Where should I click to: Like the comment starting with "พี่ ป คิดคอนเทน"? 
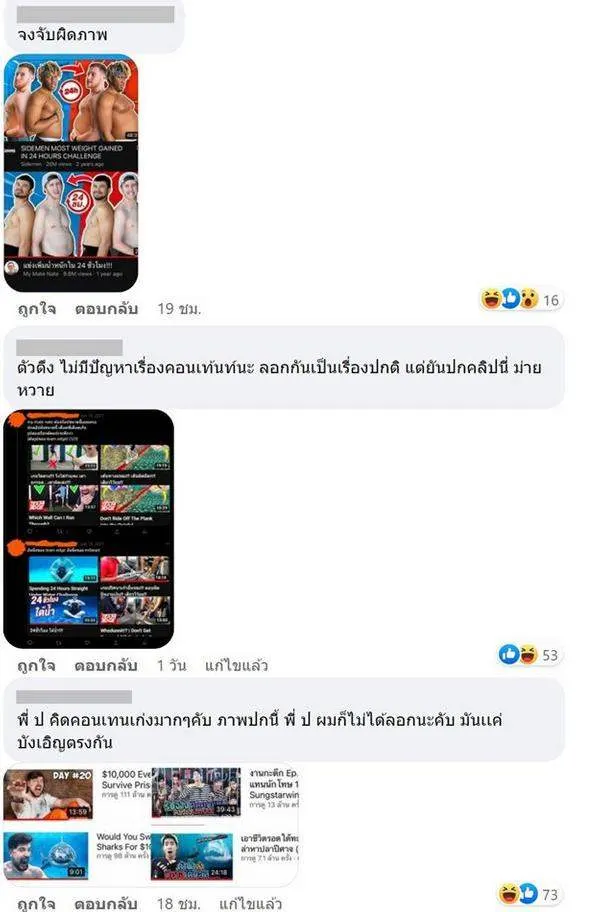[36, 903]
